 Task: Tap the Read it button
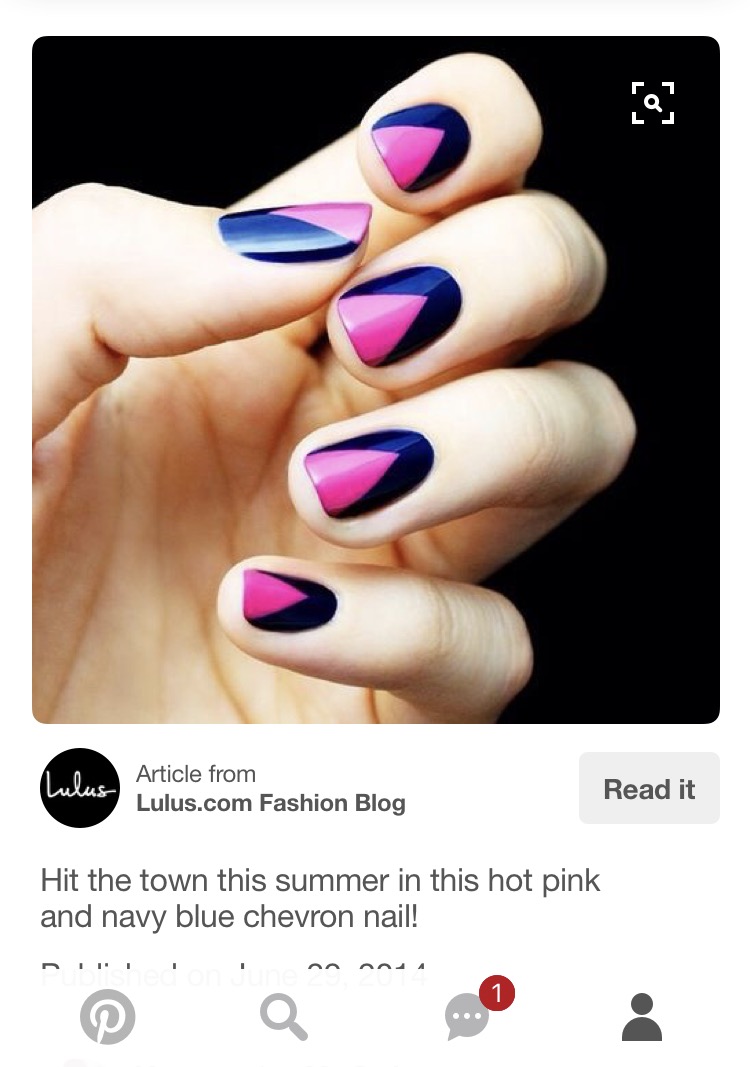pos(649,789)
